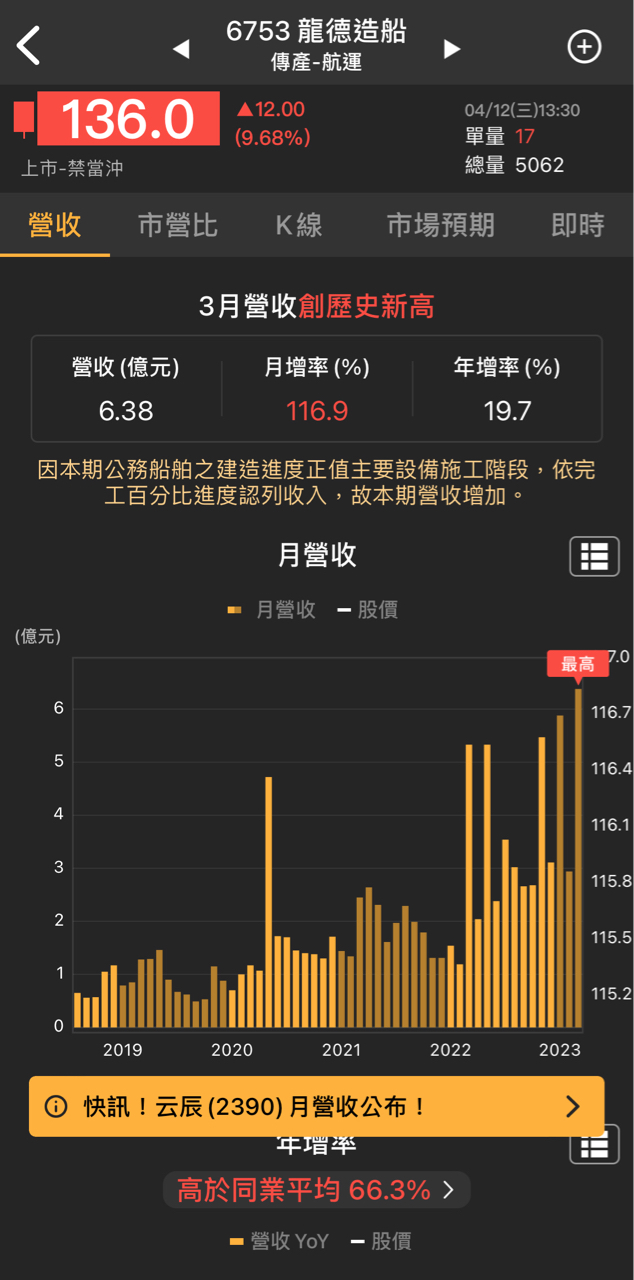Show 年增率 data as a table
The width and height of the screenshot is (634, 1280).
[x=594, y=1147]
